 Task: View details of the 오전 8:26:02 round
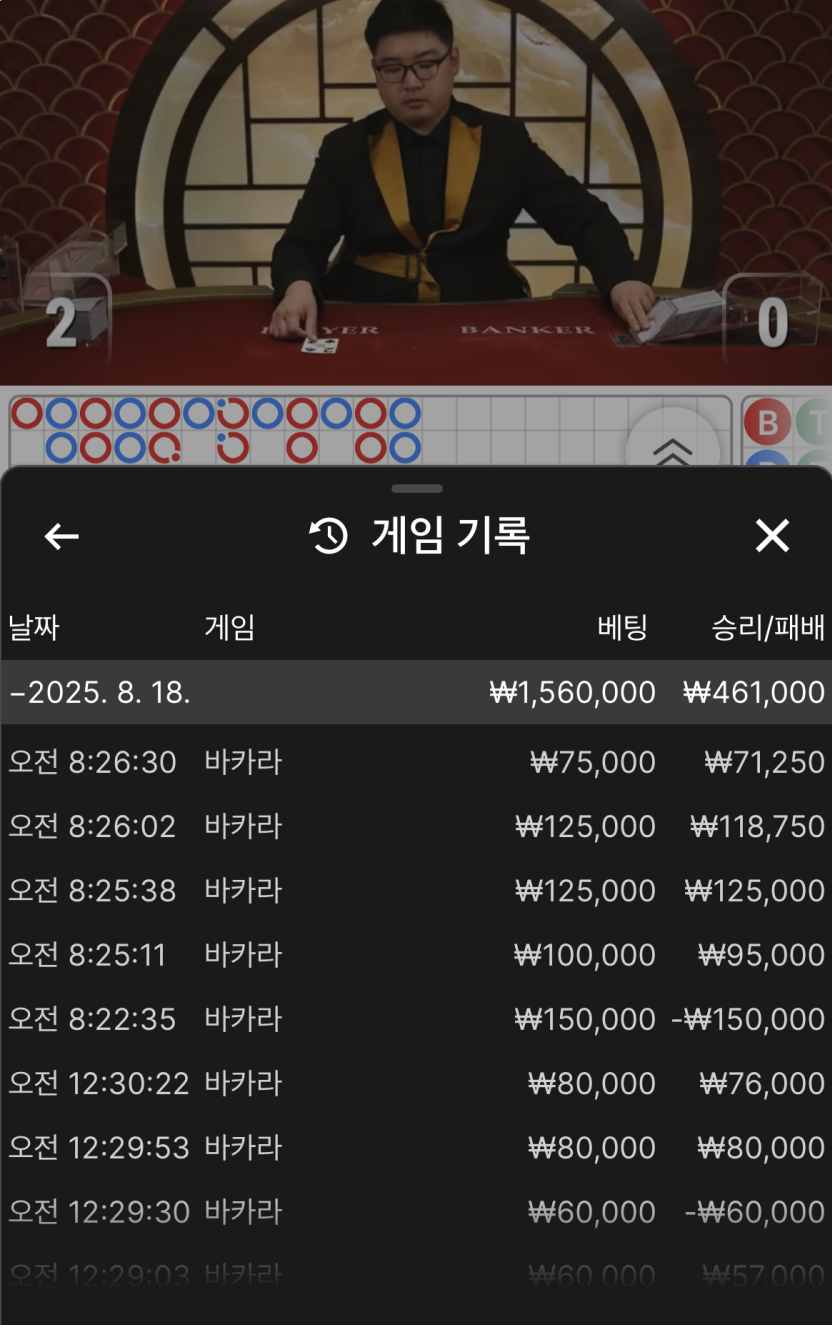416,827
